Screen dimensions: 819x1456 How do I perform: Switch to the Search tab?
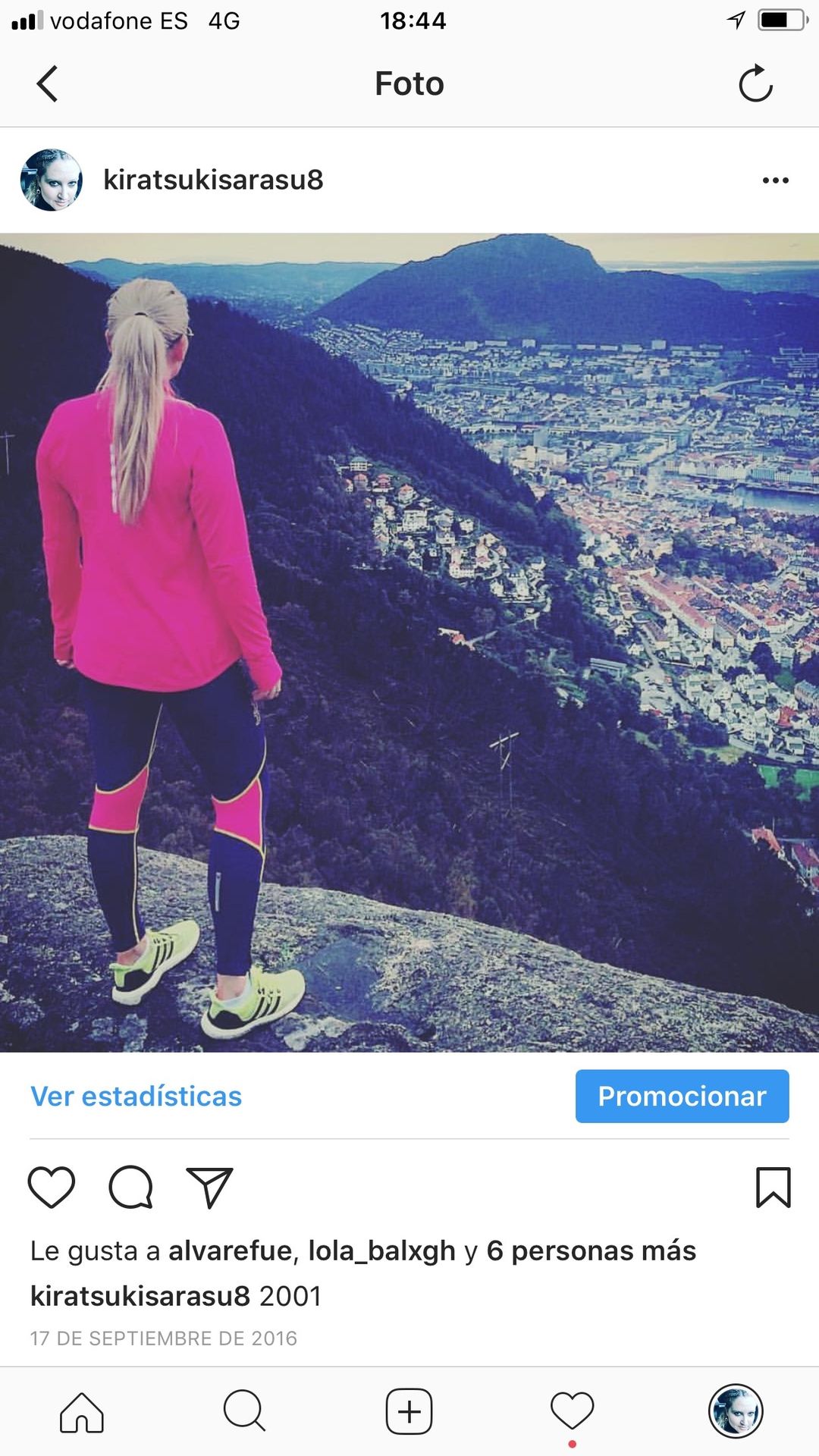point(245,1410)
